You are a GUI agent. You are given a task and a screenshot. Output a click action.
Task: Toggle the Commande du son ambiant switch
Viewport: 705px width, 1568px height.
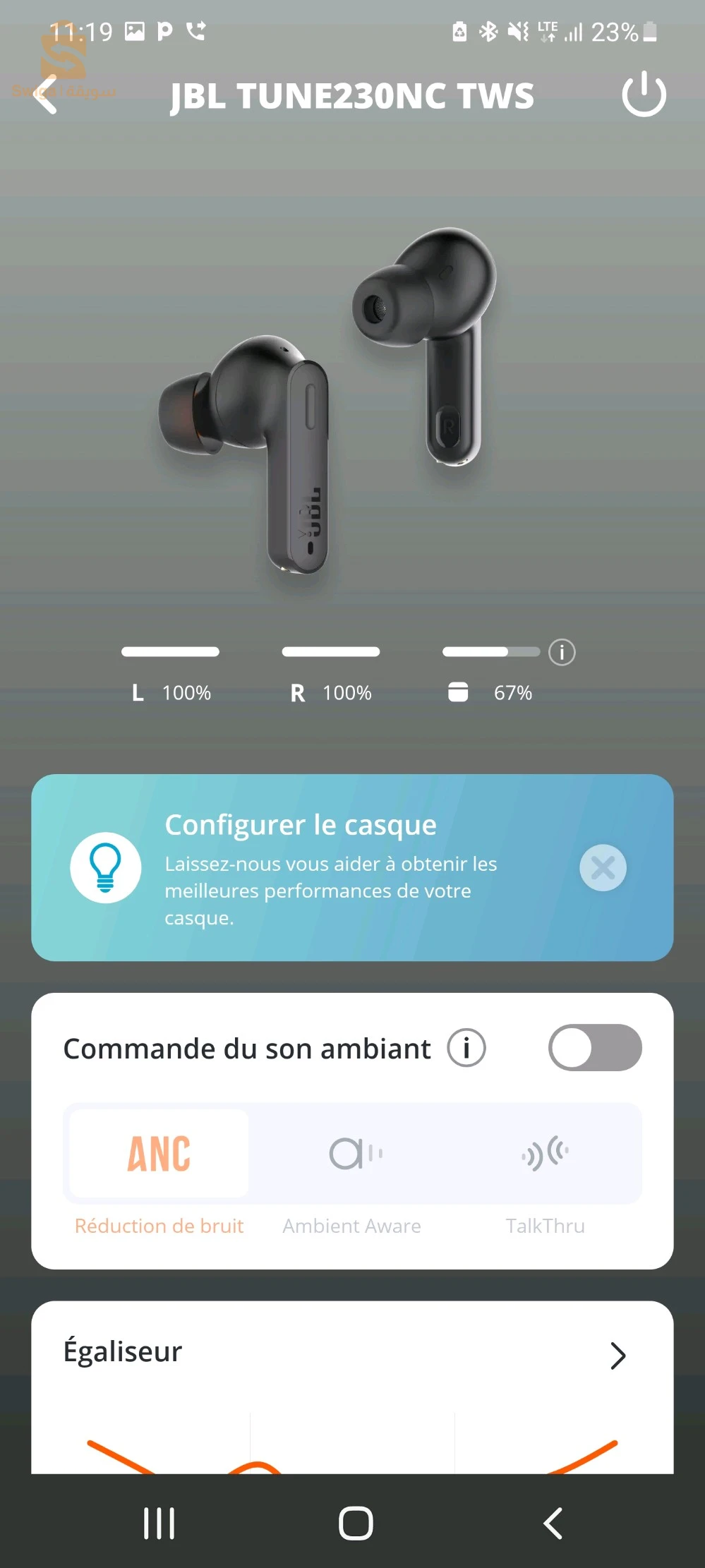[x=595, y=1047]
